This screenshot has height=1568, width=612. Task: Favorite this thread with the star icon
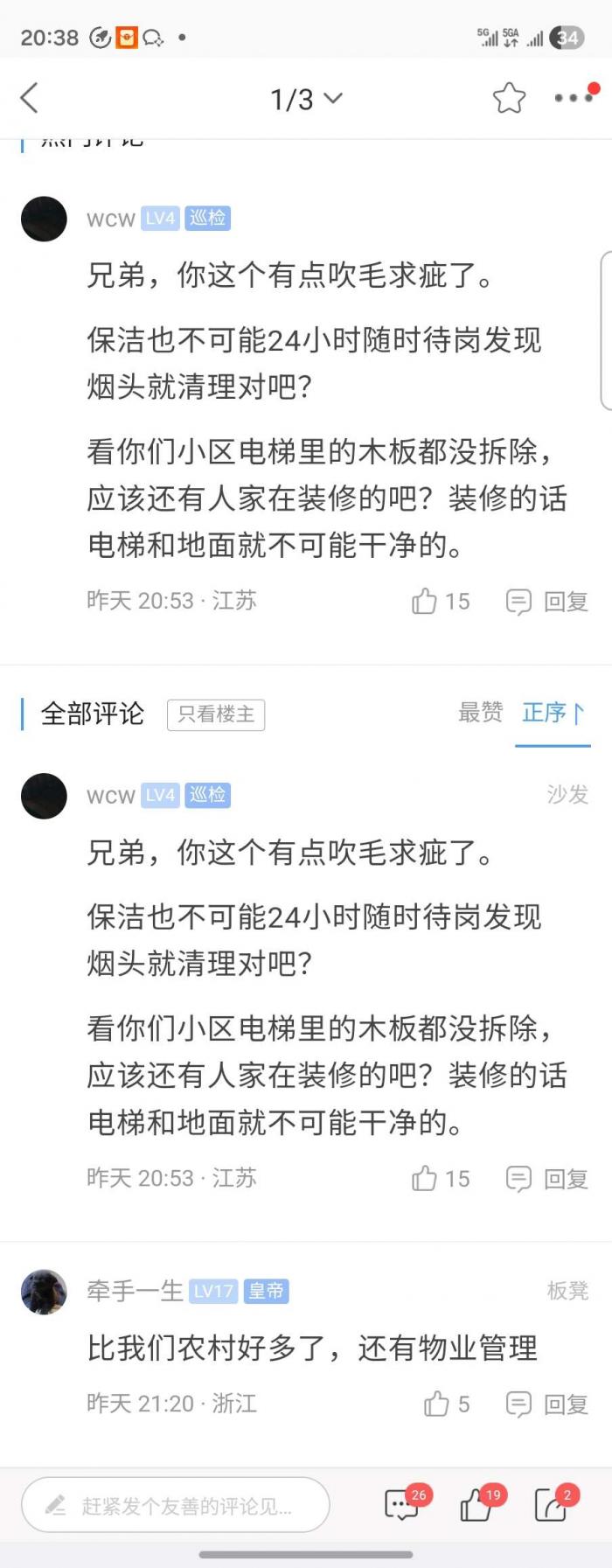coord(509,98)
